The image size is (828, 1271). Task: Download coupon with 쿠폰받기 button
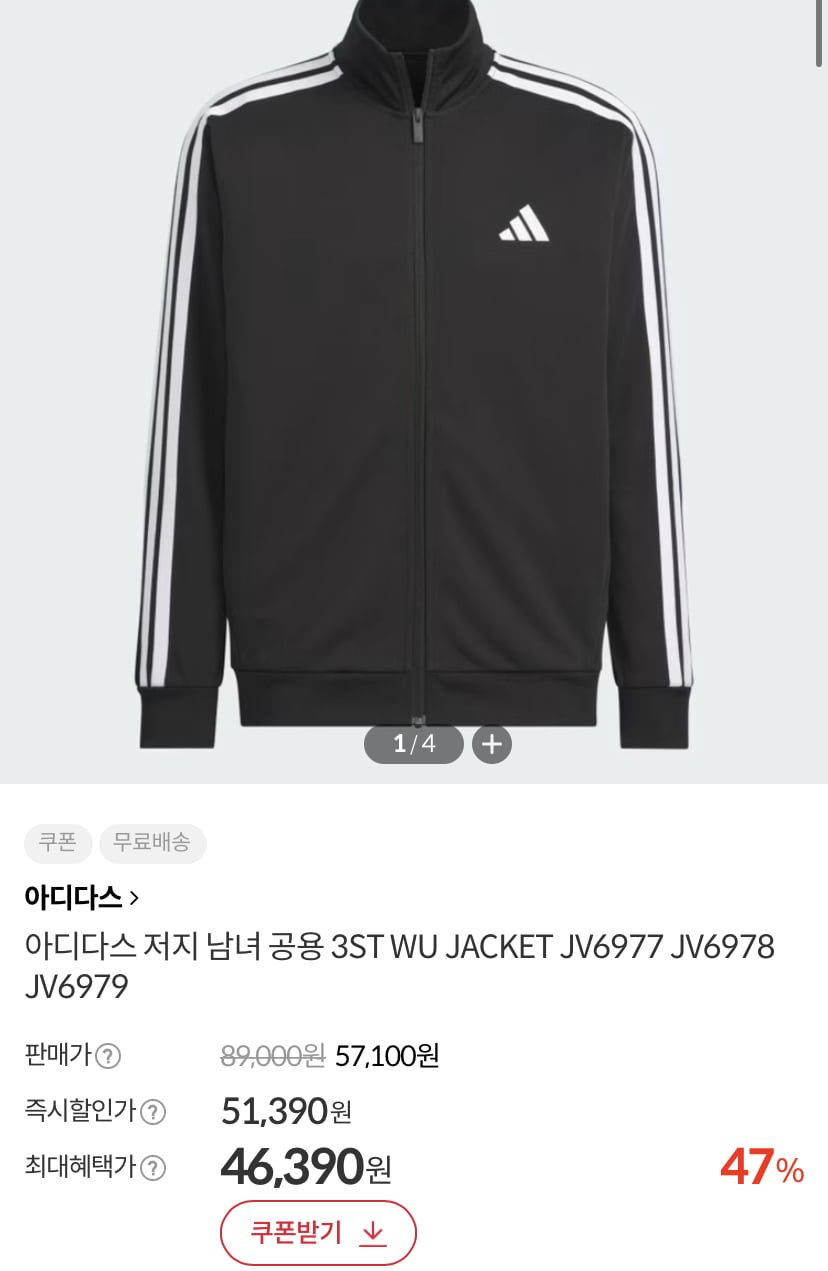click(318, 1232)
